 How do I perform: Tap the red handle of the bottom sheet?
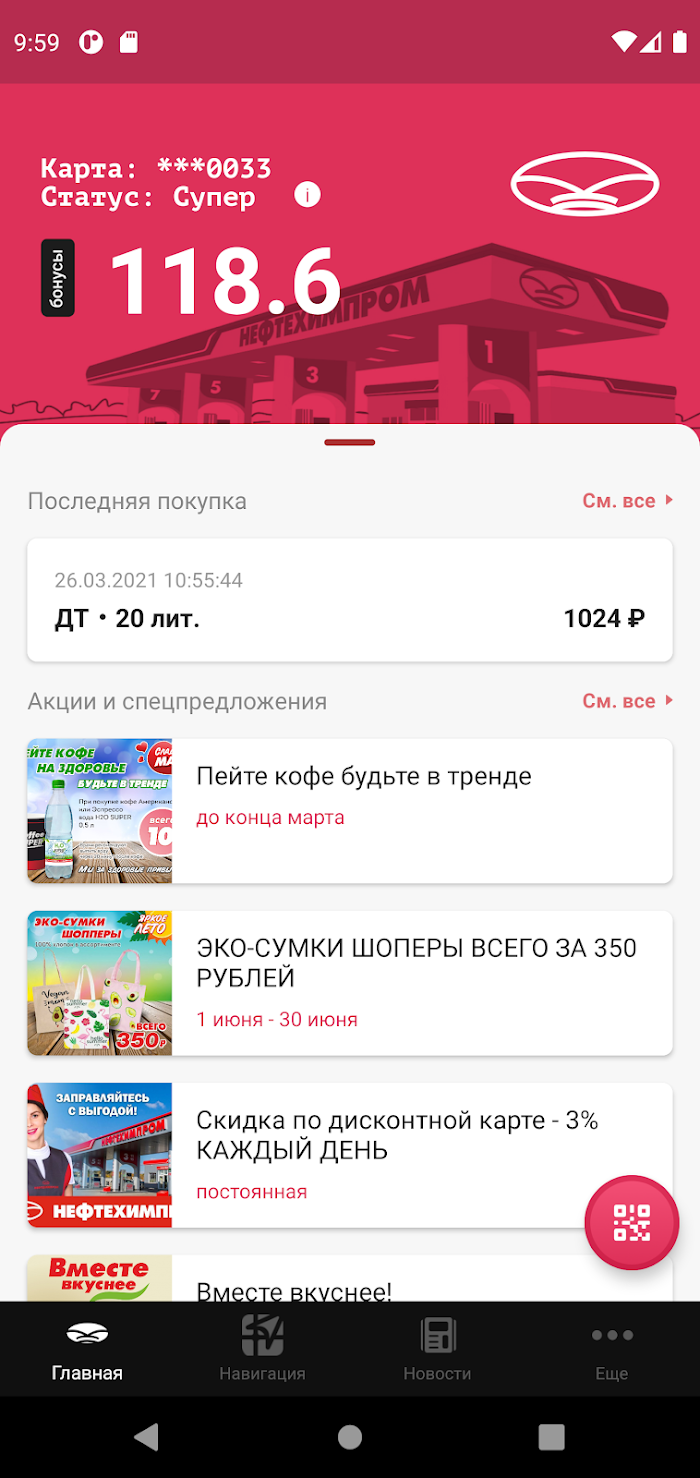click(350, 442)
